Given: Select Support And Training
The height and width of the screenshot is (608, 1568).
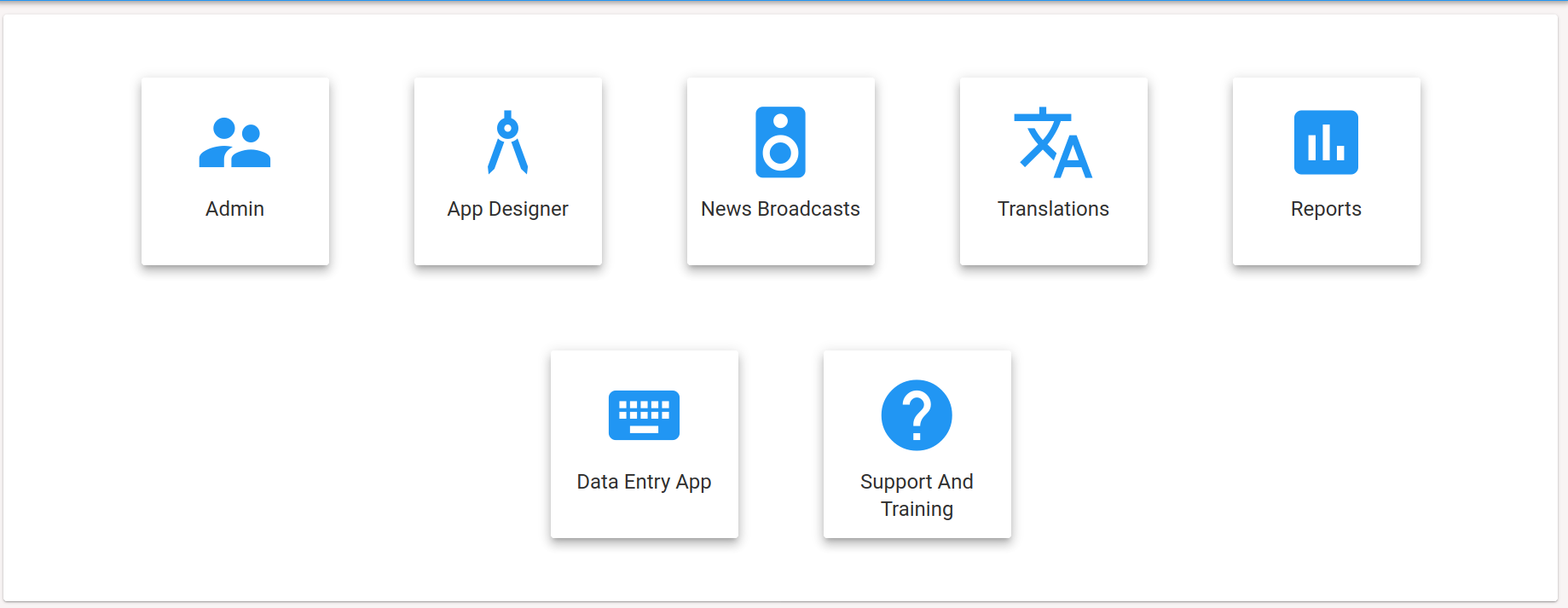Looking at the screenshot, I should [x=917, y=443].
